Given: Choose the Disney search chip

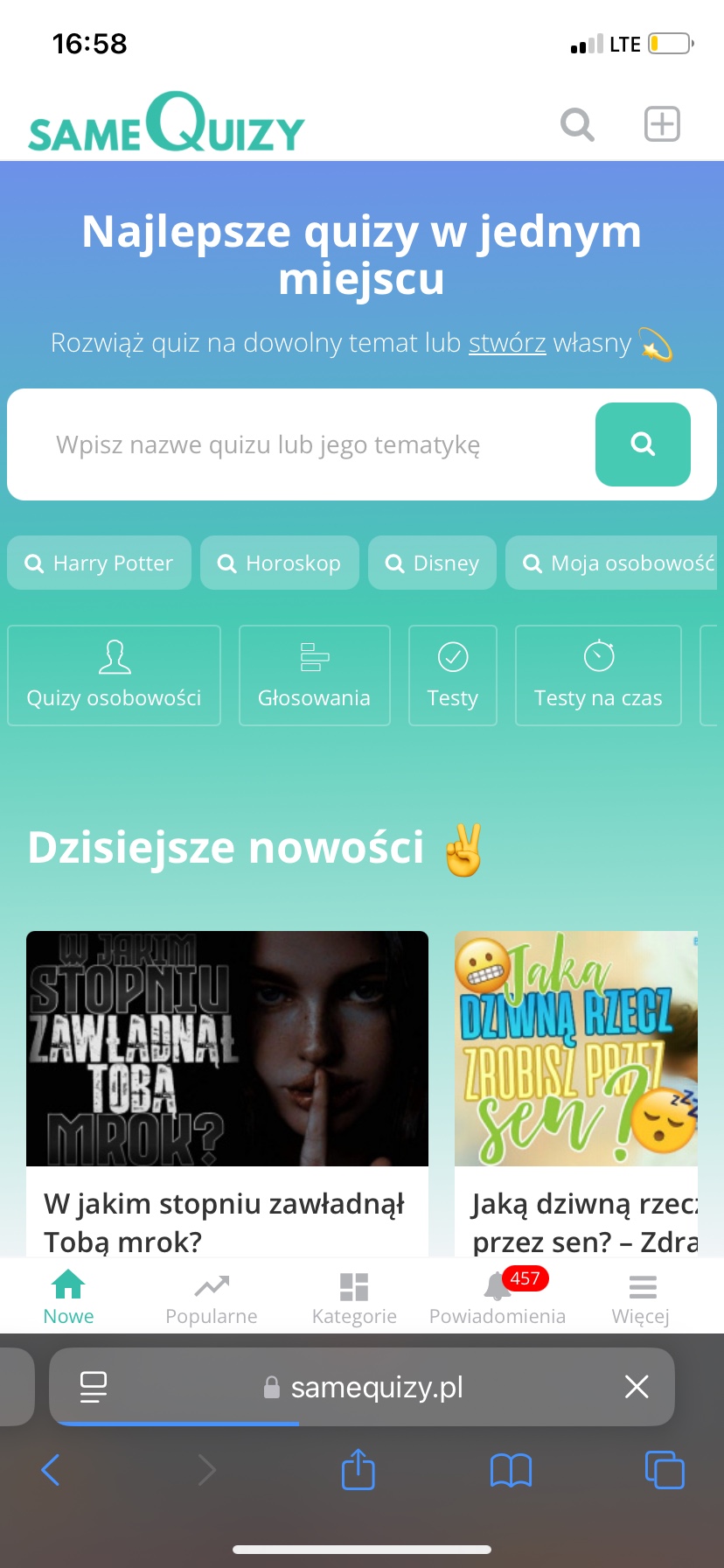Looking at the screenshot, I should pyautogui.click(x=432, y=563).
